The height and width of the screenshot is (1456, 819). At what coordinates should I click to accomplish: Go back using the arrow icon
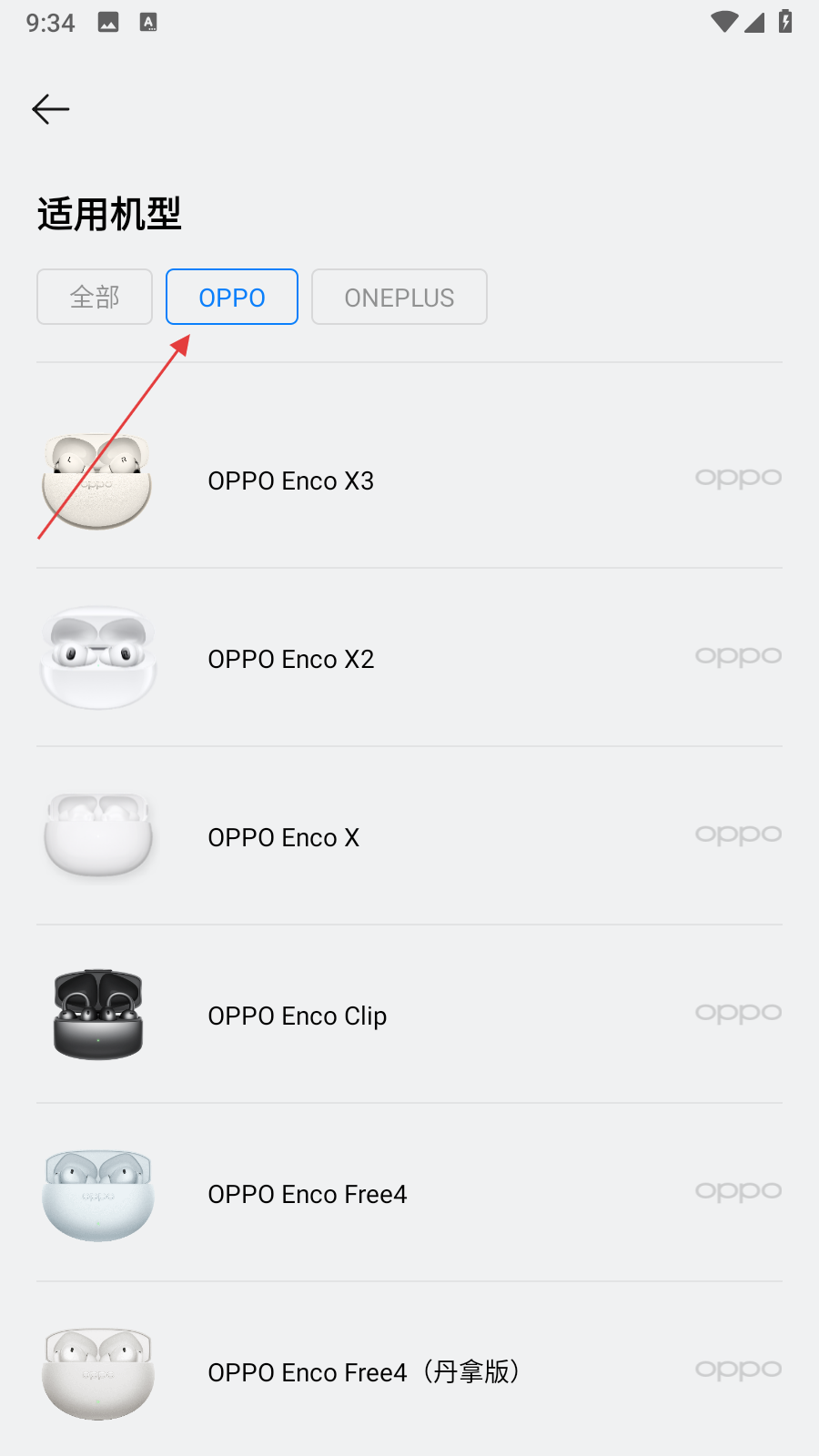[x=51, y=109]
